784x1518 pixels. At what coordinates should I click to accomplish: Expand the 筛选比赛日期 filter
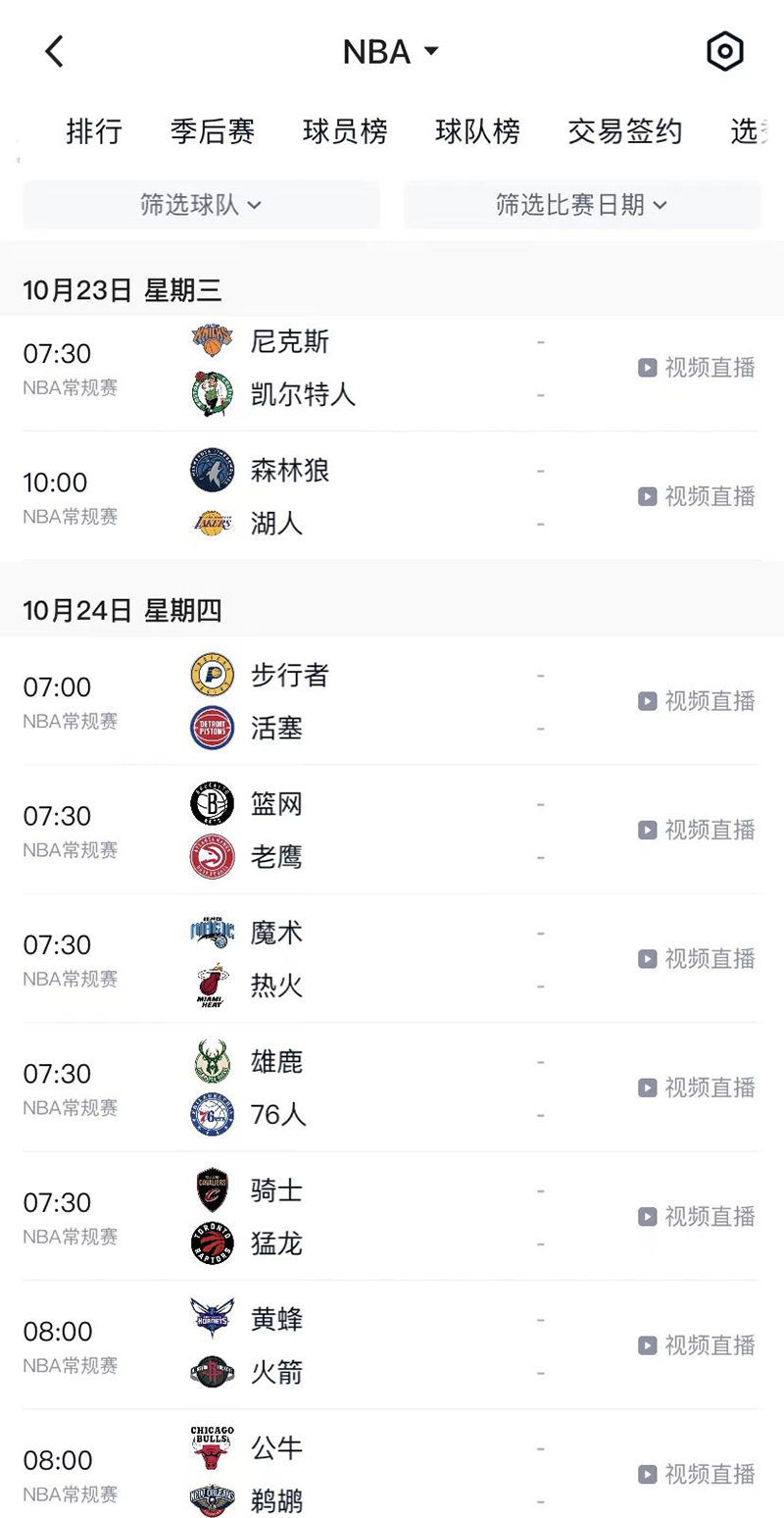[x=581, y=205]
